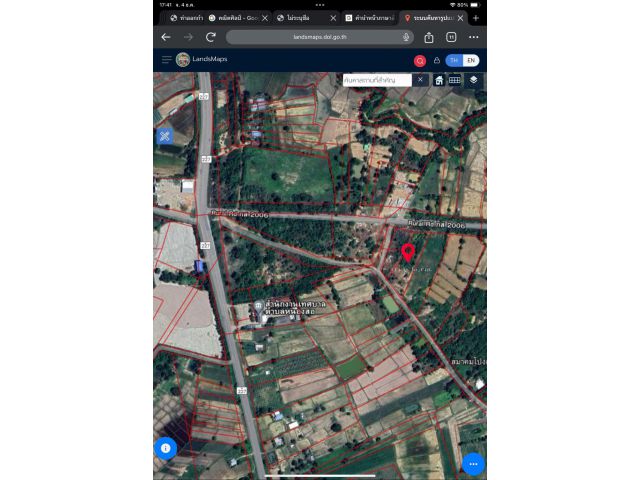Image resolution: width=640 pixels, height=480 pixels.
Task: Open the browser overflow menu
Action: pos(474,37)
